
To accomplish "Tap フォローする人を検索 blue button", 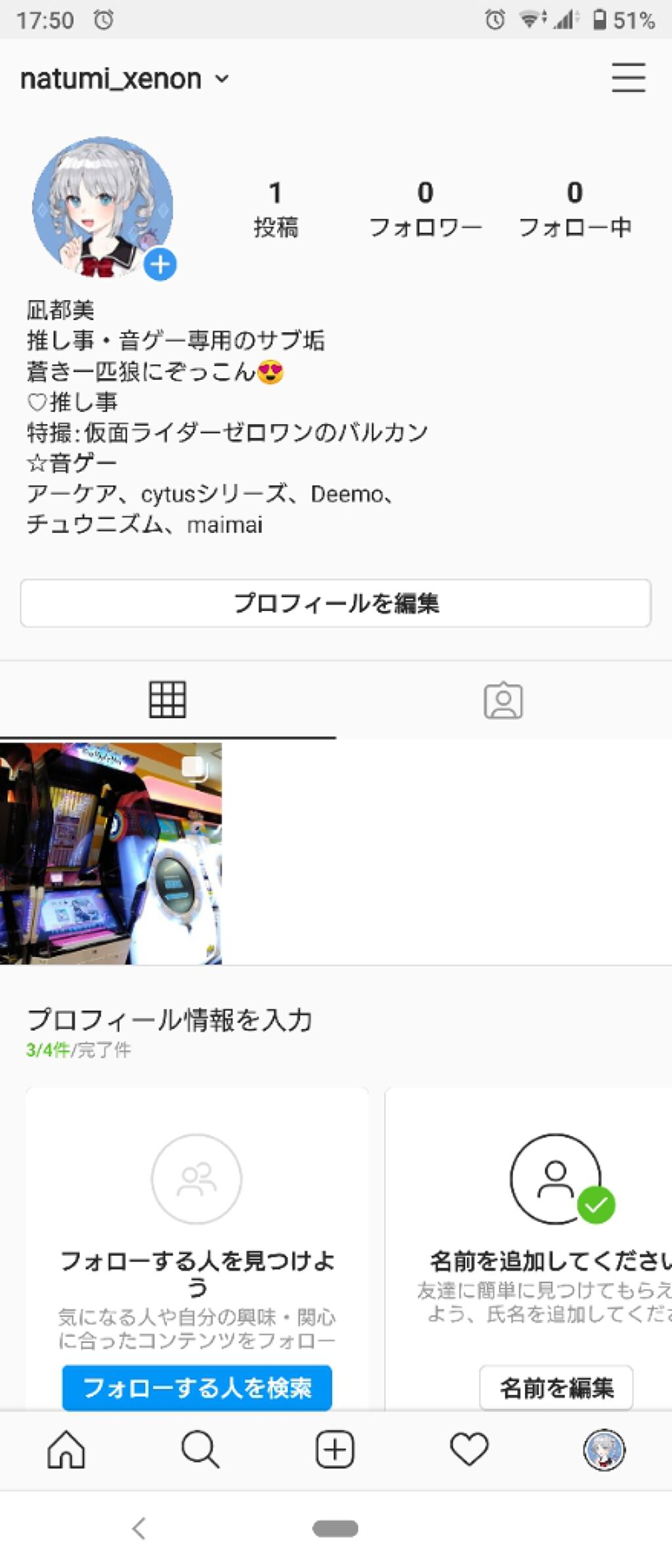I will pos(197,1387).
